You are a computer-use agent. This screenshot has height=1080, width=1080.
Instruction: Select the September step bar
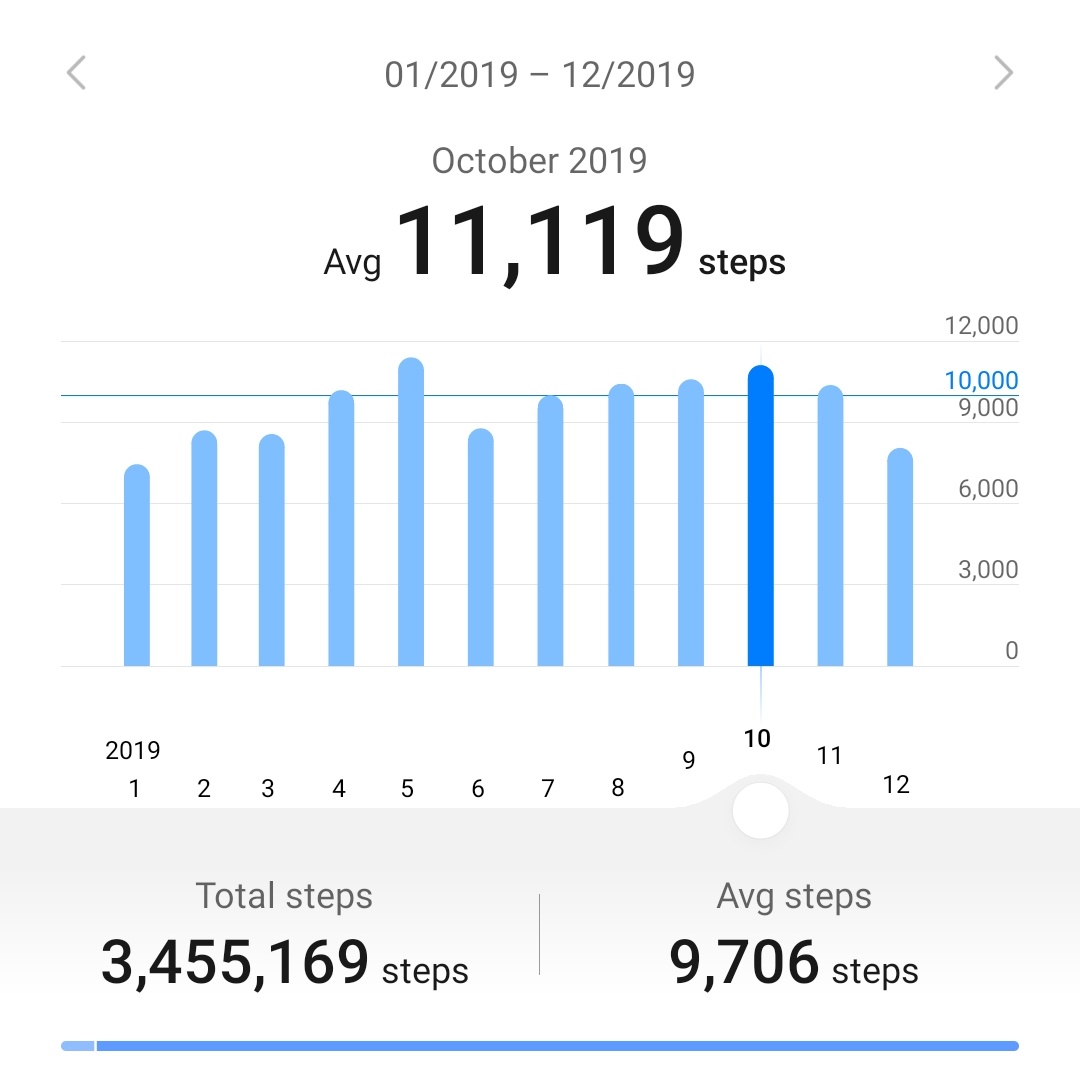pyautogui.click(x=691, y=523)
